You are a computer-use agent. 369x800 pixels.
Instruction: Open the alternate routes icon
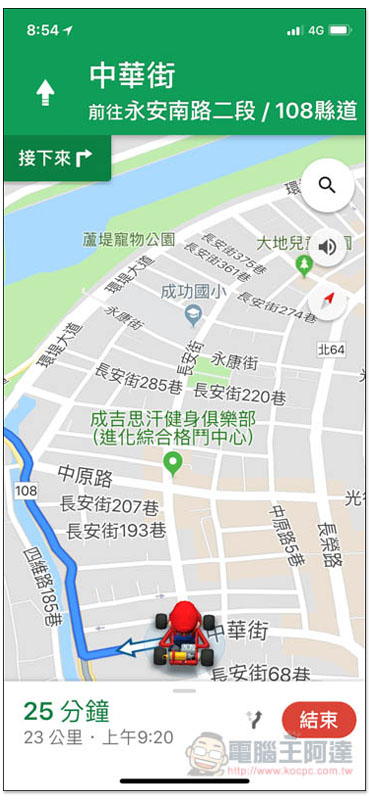[x=254, y=719]
